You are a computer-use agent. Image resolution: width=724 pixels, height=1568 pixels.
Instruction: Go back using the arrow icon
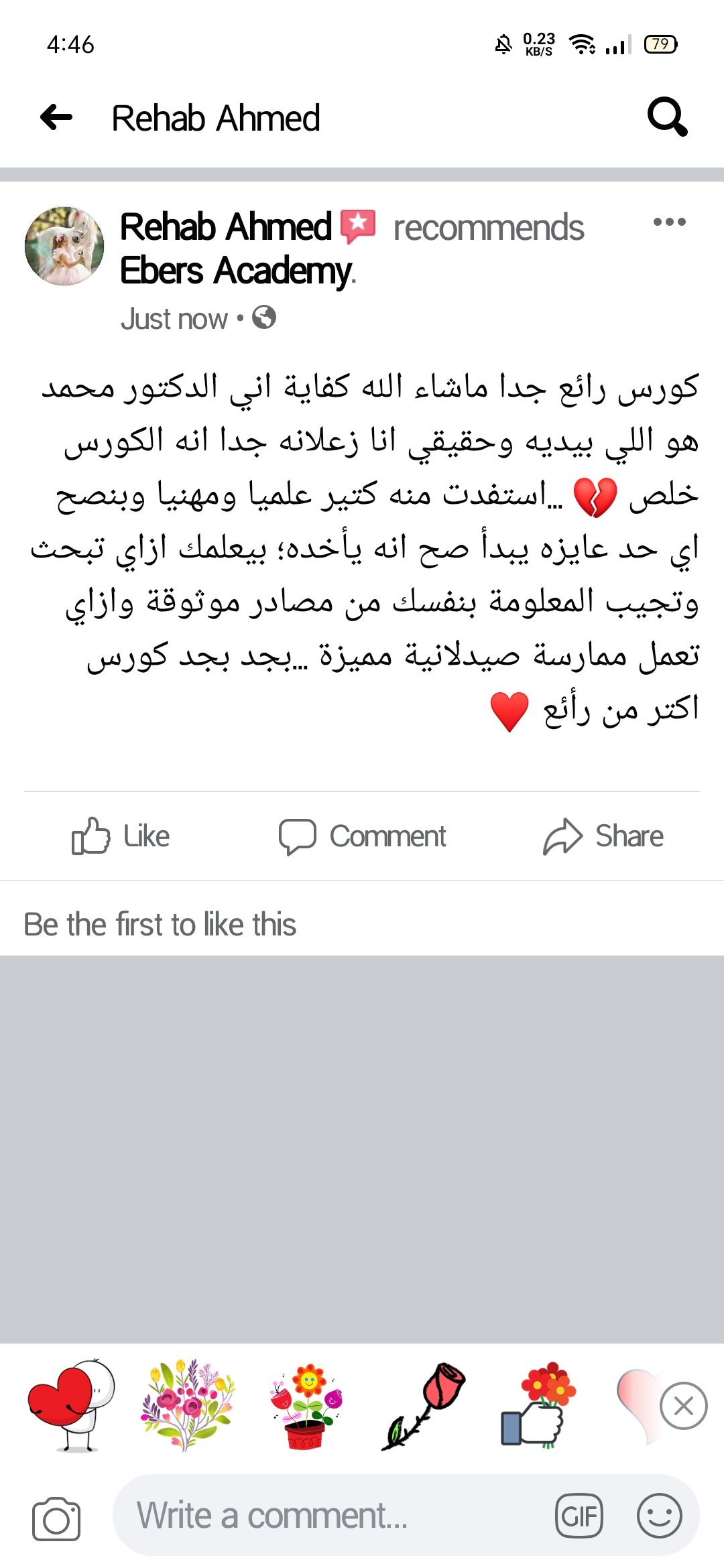click(x=56, y=117)
